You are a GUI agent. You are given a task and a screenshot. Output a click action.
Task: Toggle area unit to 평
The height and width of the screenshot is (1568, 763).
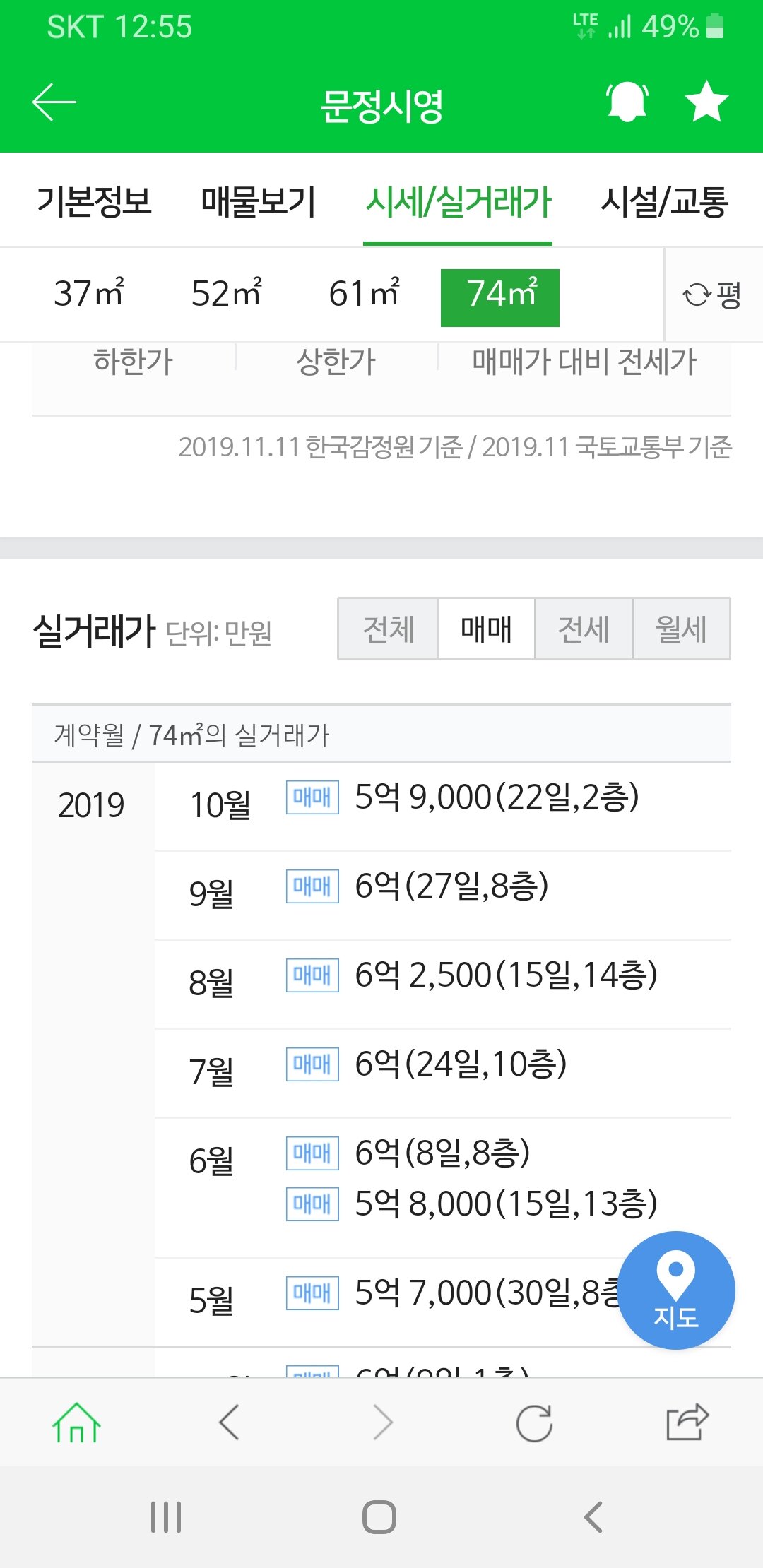click(712, 295)
